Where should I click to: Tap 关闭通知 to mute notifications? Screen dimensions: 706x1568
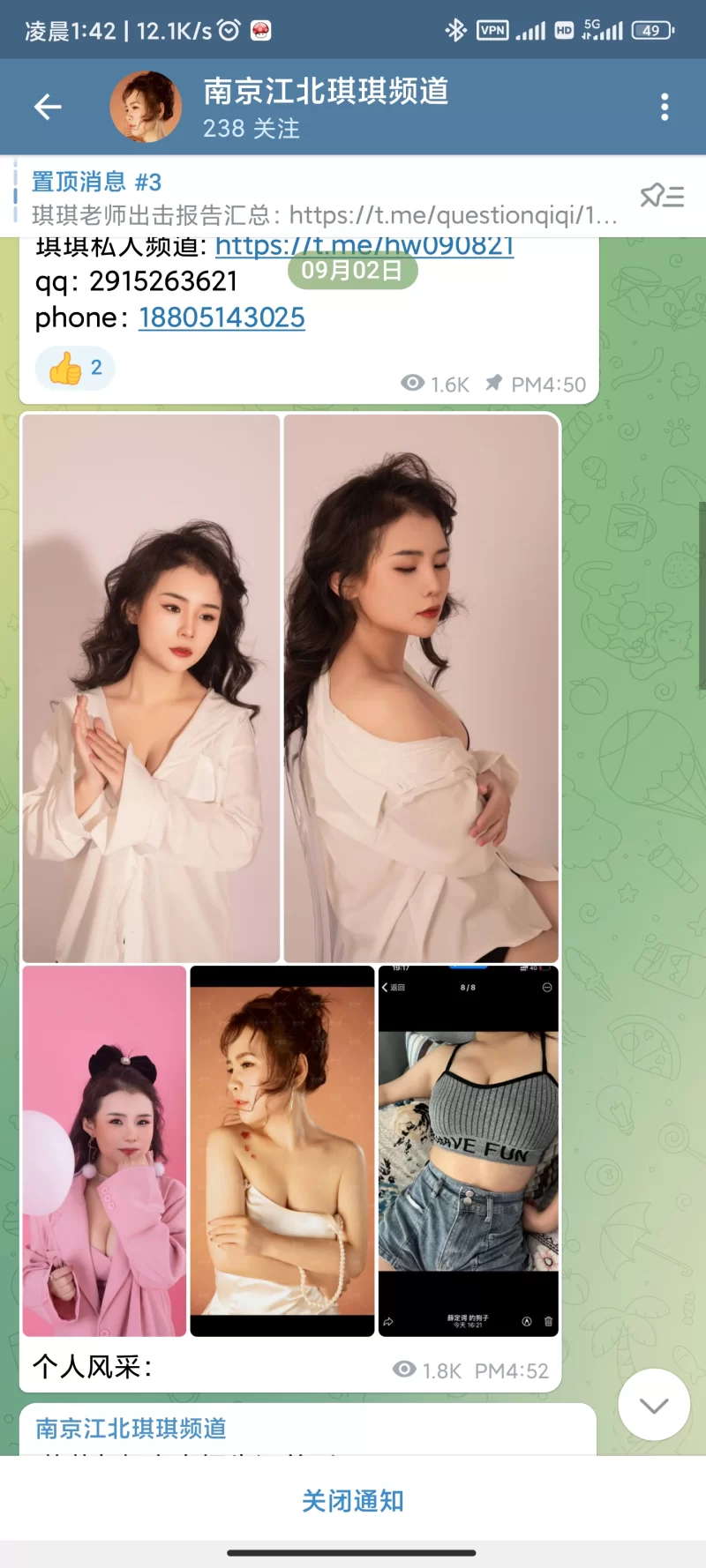[x=353, y=1501]
